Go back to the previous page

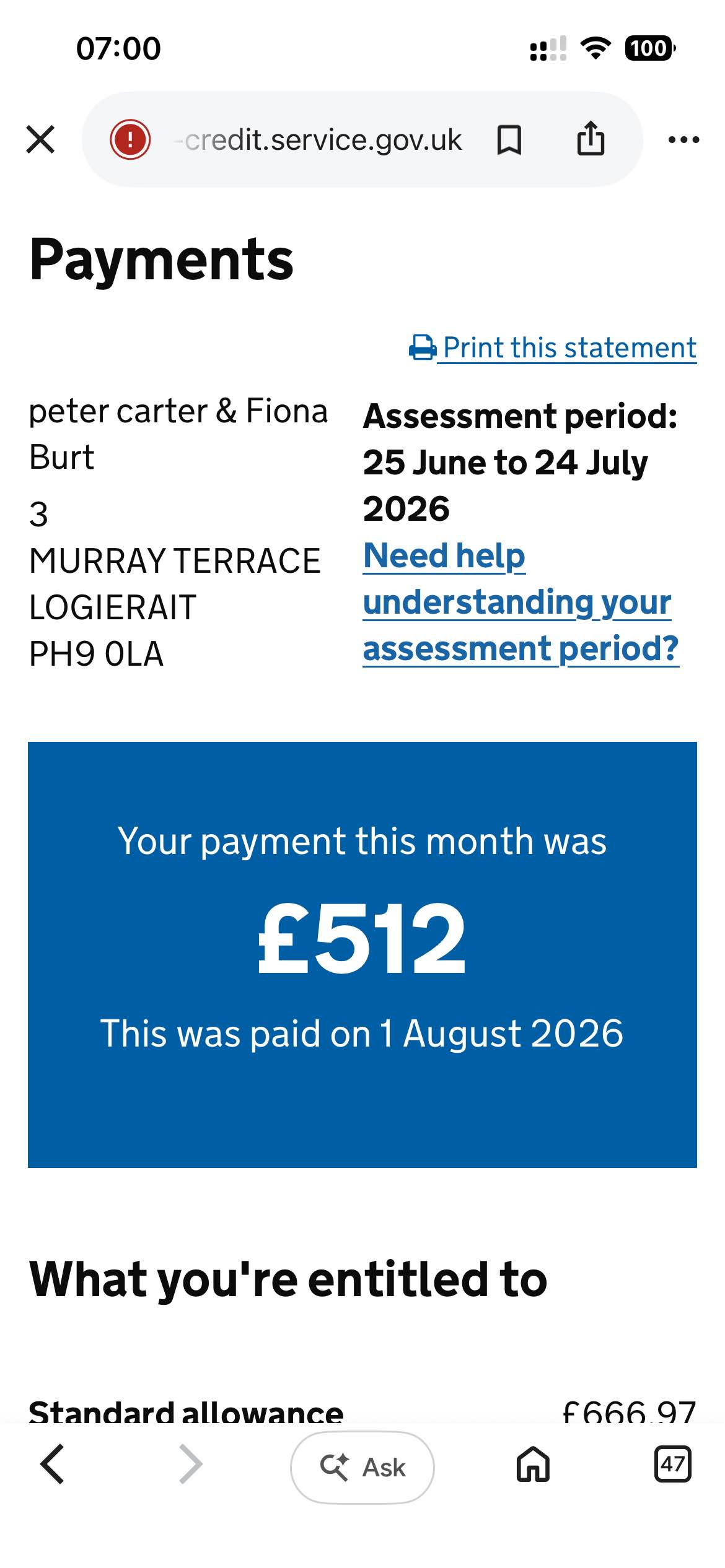52,1464
